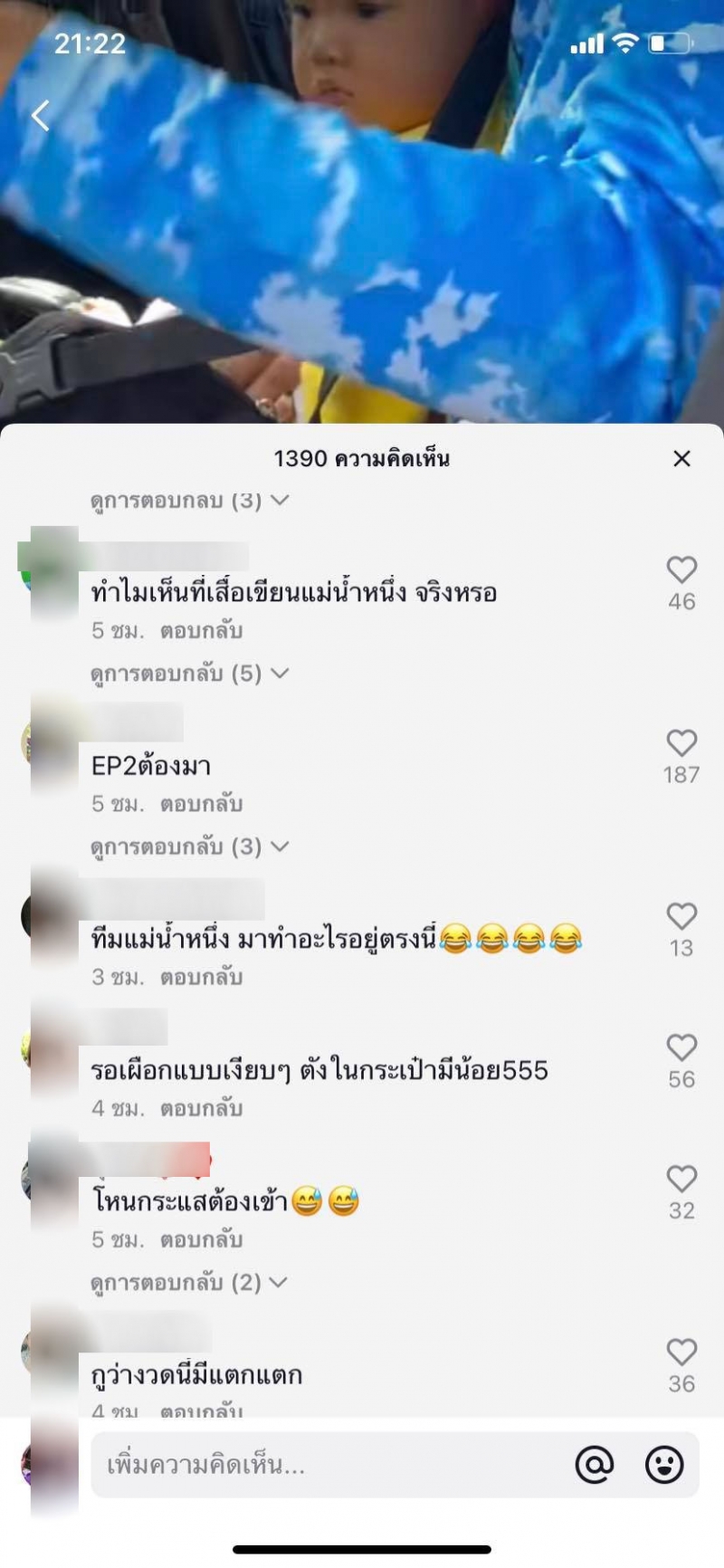Expand 3 replies under EP2ต้องมา

tap(188, 846)
